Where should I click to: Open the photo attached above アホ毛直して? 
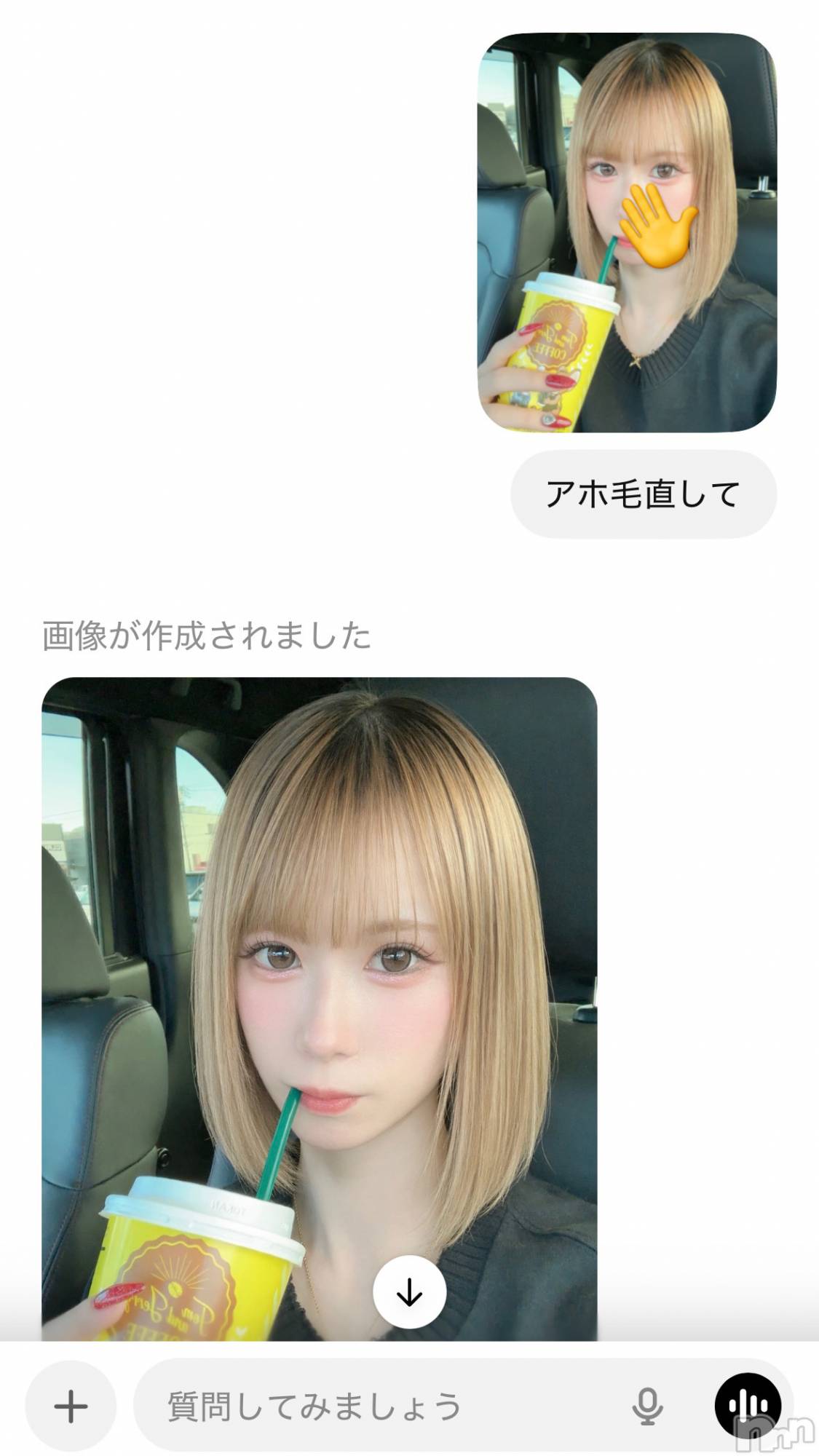tap(627, 233)
